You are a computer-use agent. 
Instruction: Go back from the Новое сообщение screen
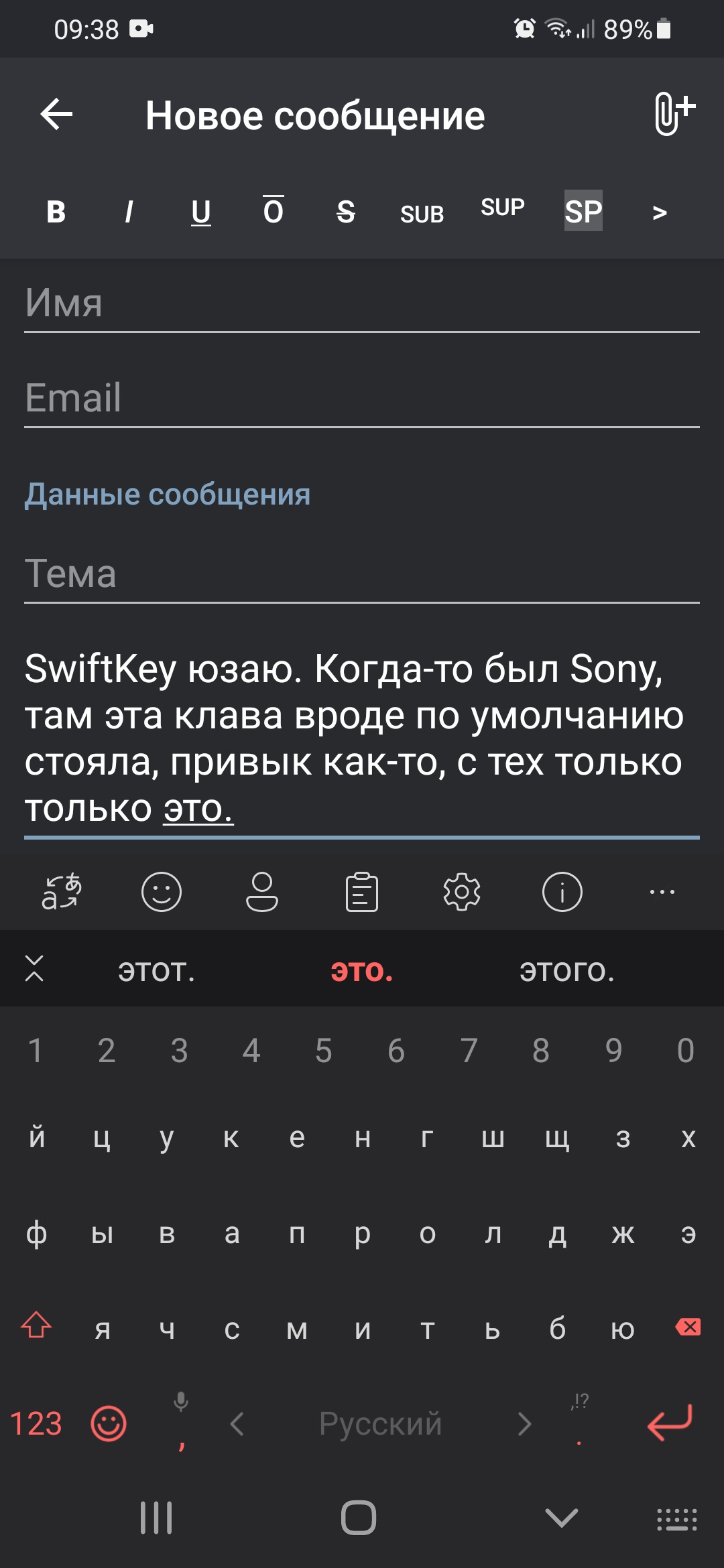(x=56, y=115)
